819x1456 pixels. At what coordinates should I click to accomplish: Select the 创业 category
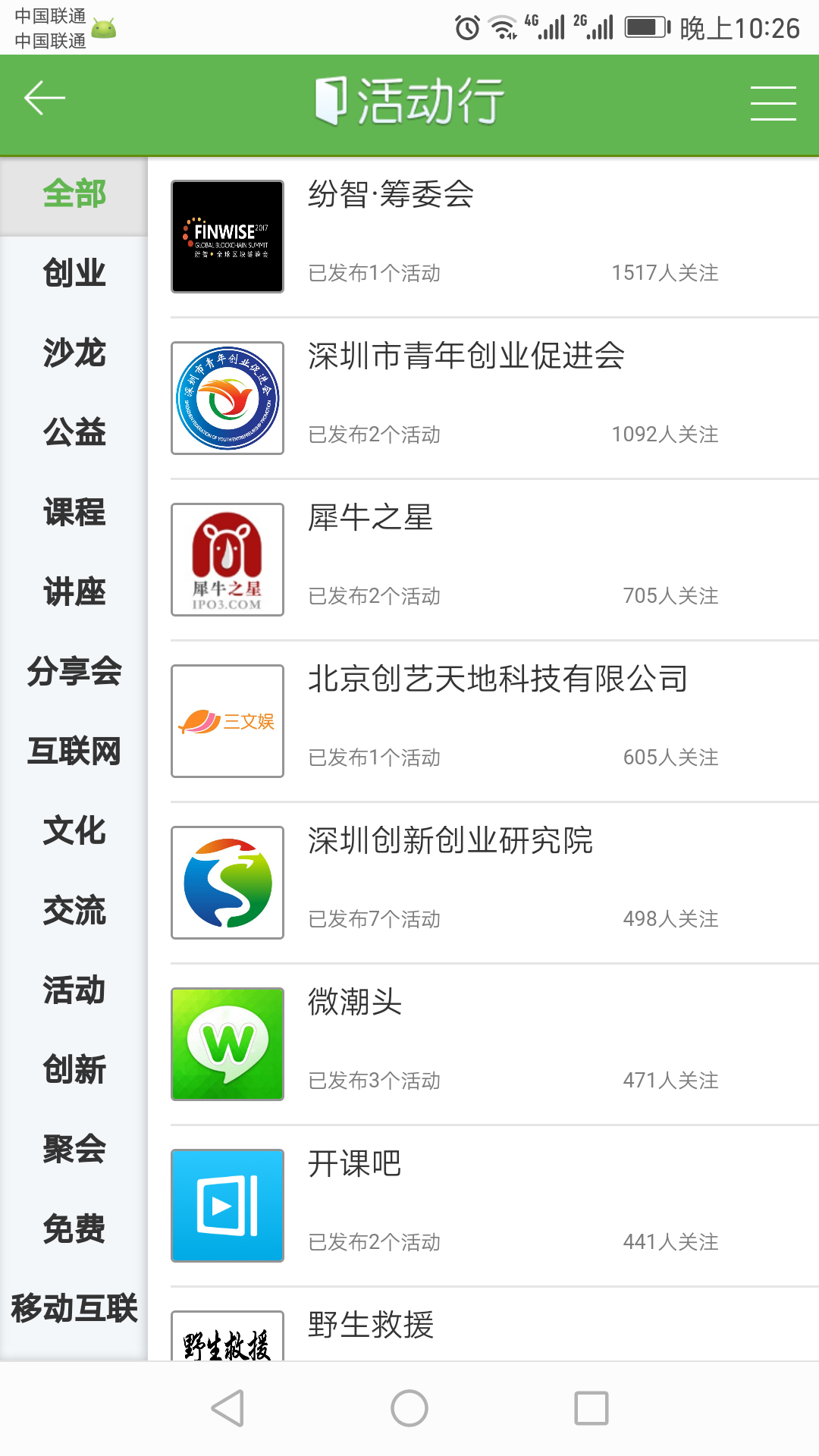click(74, 273)
